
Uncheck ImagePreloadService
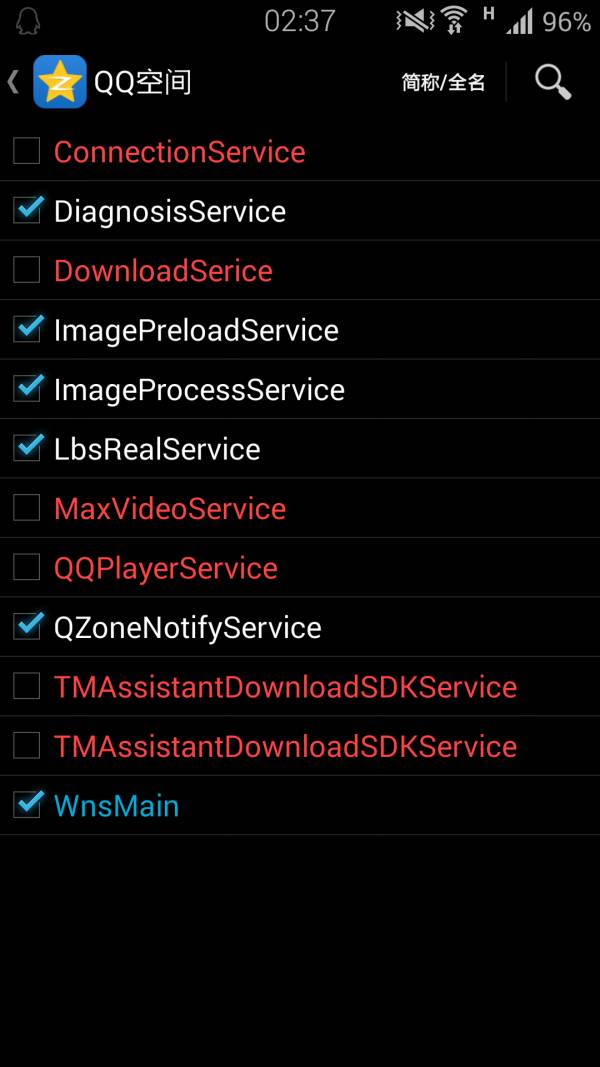(x=27, y=329)
